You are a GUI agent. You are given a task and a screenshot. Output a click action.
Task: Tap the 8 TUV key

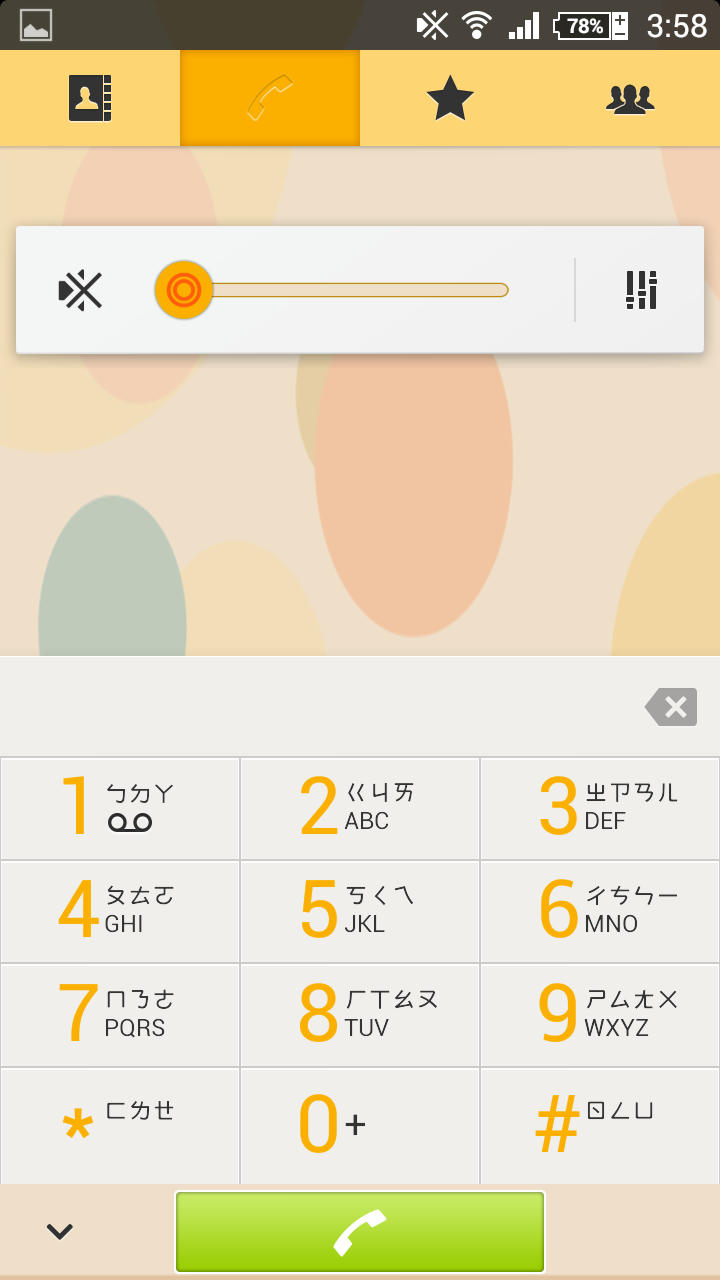point(360,1014)
